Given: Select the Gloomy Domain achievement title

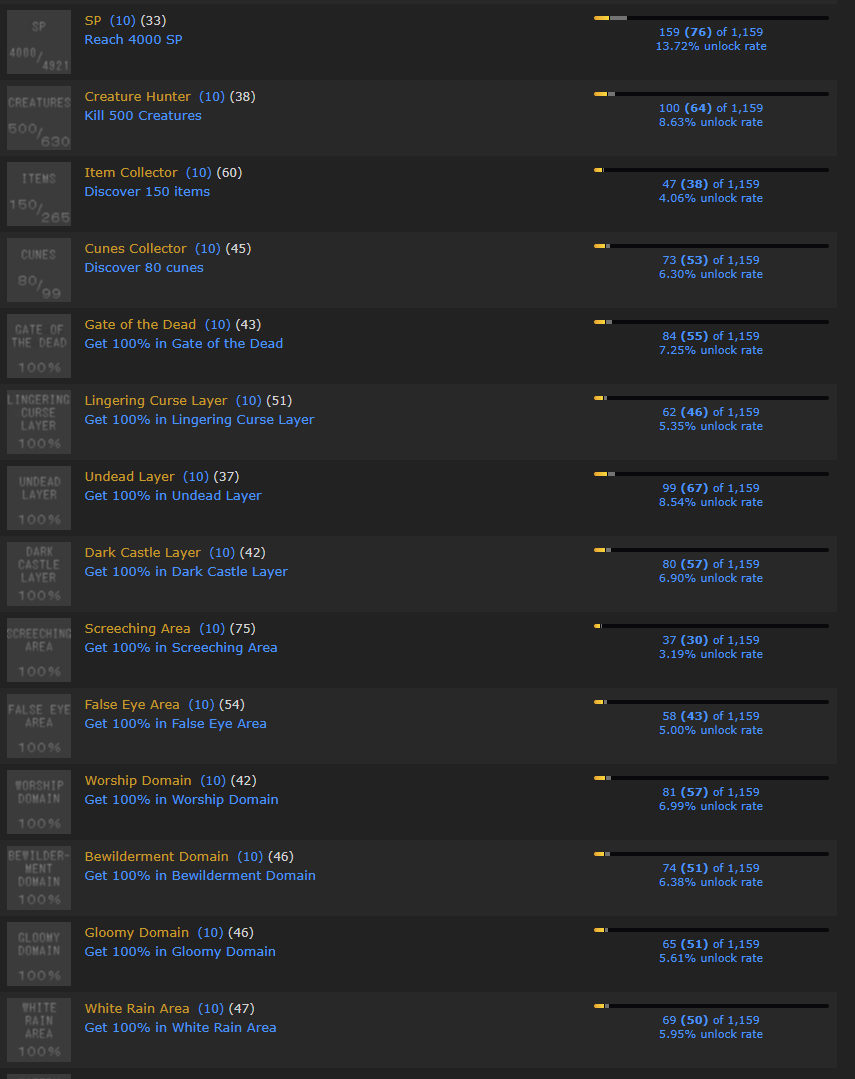Looking at the screenshot, I should pyautogui.click(x=136, y=932).
